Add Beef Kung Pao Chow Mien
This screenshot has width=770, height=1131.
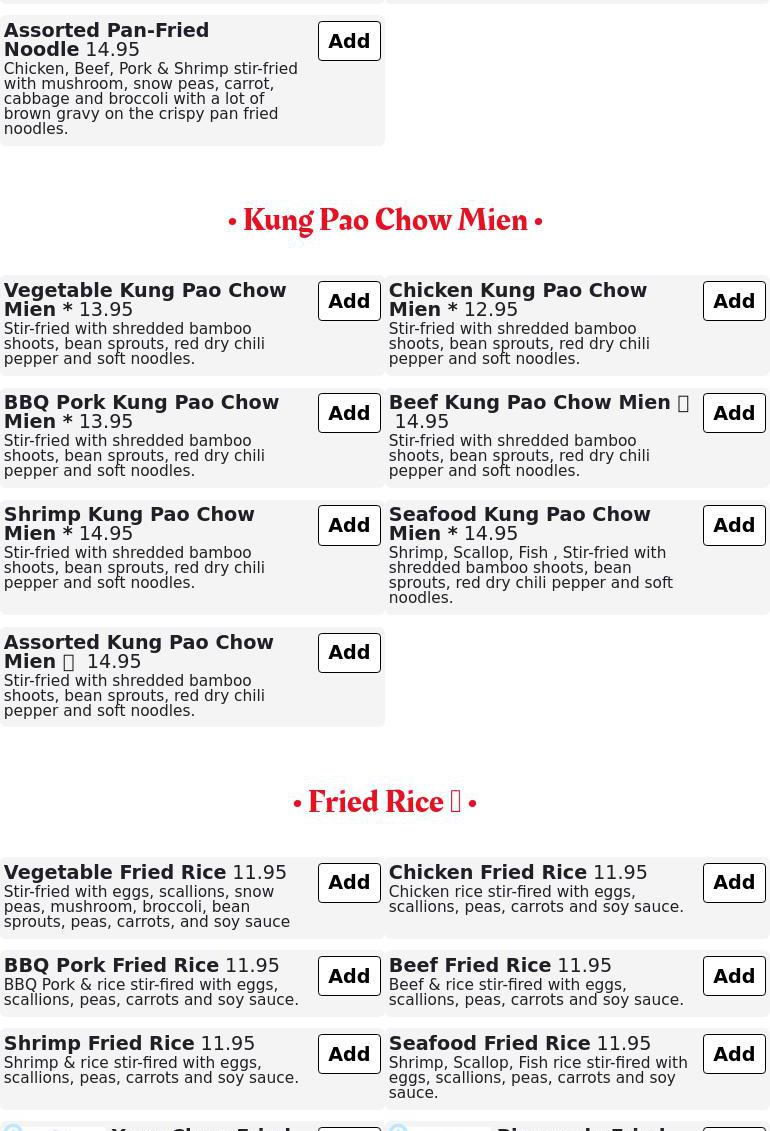coord(734,413)
